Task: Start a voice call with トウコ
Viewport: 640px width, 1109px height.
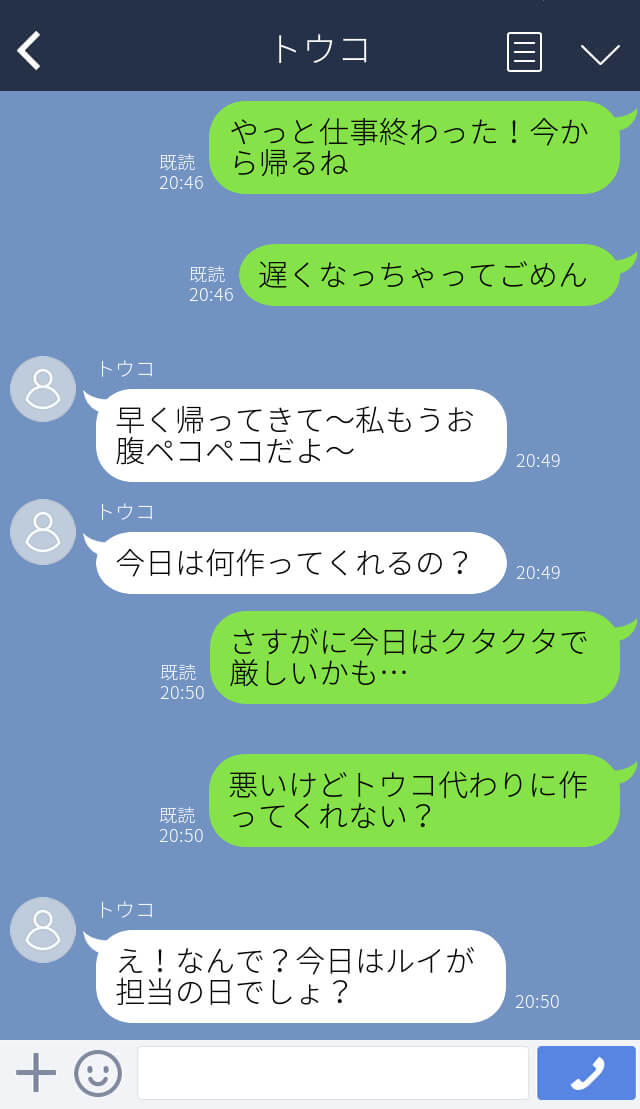Action: pyautogui.click(x=586, y=1073)
